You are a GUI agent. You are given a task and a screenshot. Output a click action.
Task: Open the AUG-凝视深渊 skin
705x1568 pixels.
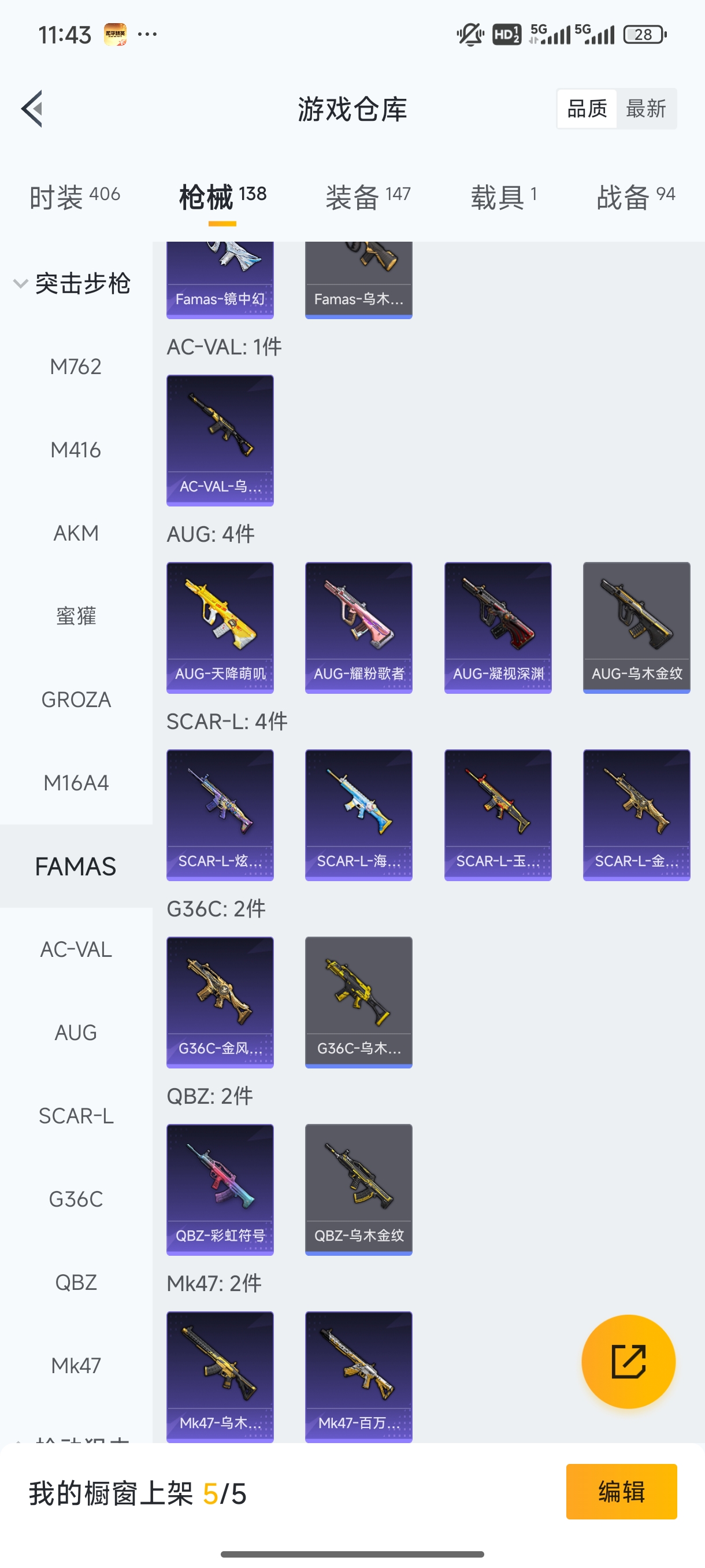(x=498, y=627)
